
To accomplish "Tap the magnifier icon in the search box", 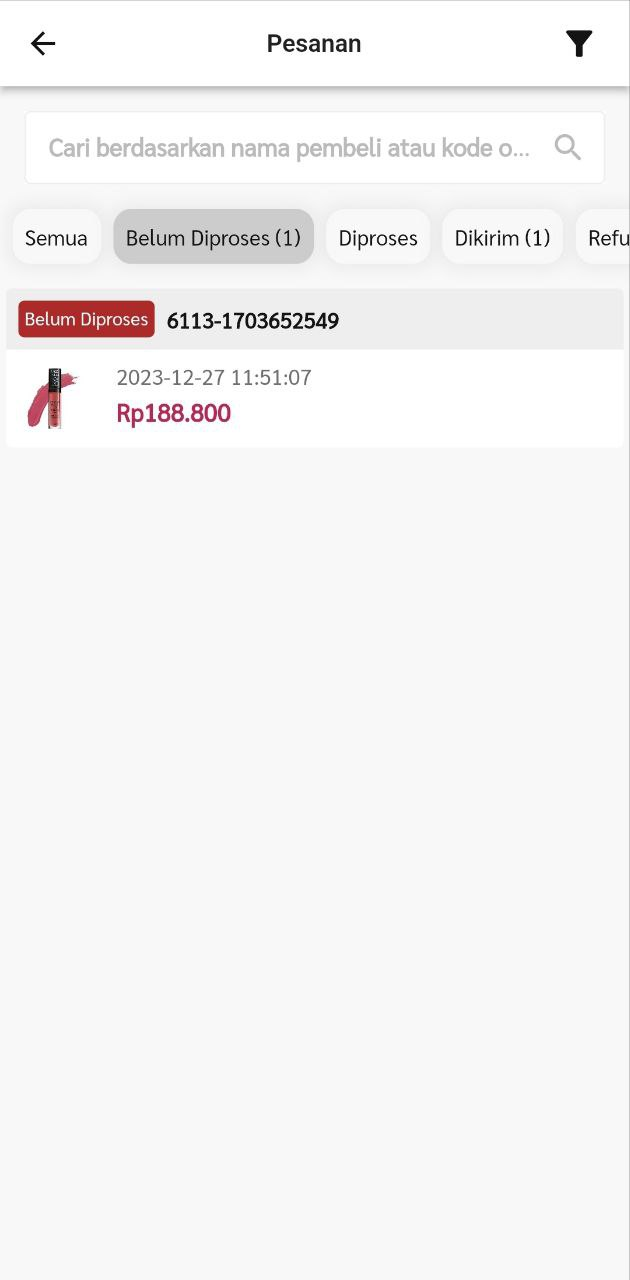I will click(x=568, y=148).
